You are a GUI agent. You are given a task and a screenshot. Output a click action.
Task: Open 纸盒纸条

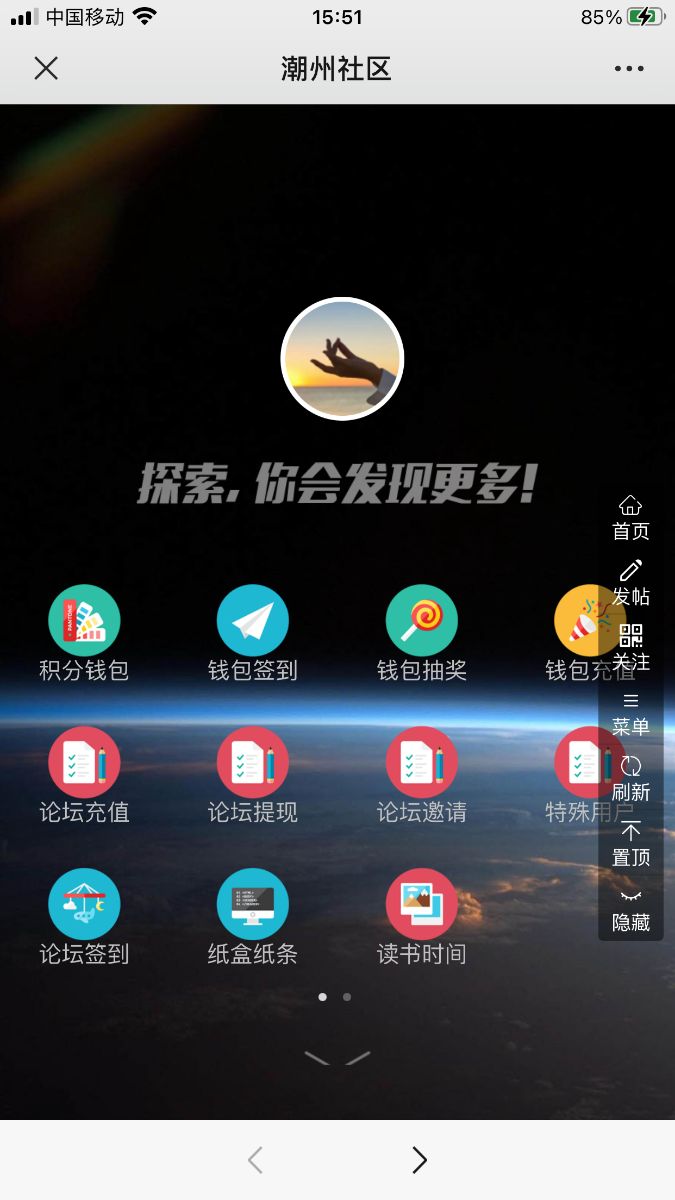tap(253, 905)
